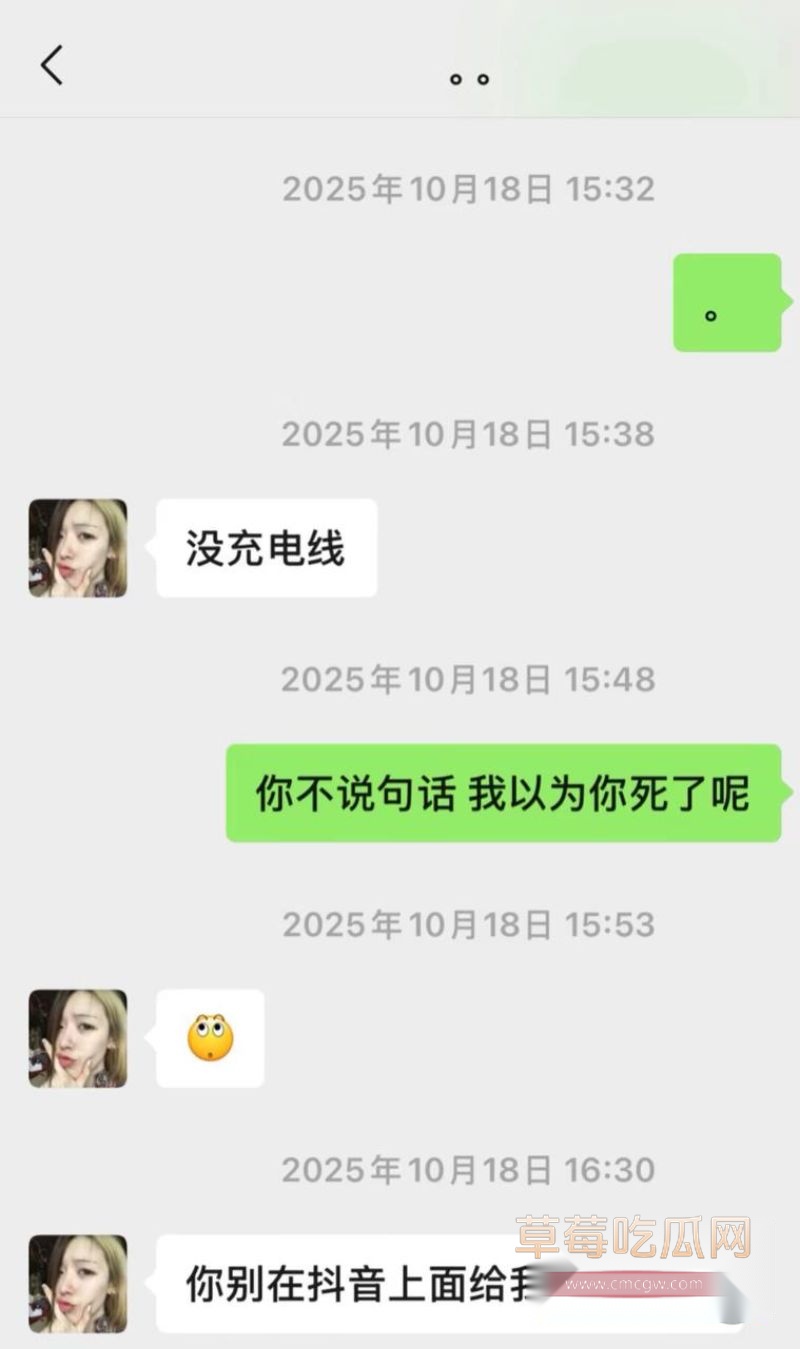This screenshot has height=1349, width=800.
Task: Tap the 15:48 timestamp label
Action: click(470, 680)
